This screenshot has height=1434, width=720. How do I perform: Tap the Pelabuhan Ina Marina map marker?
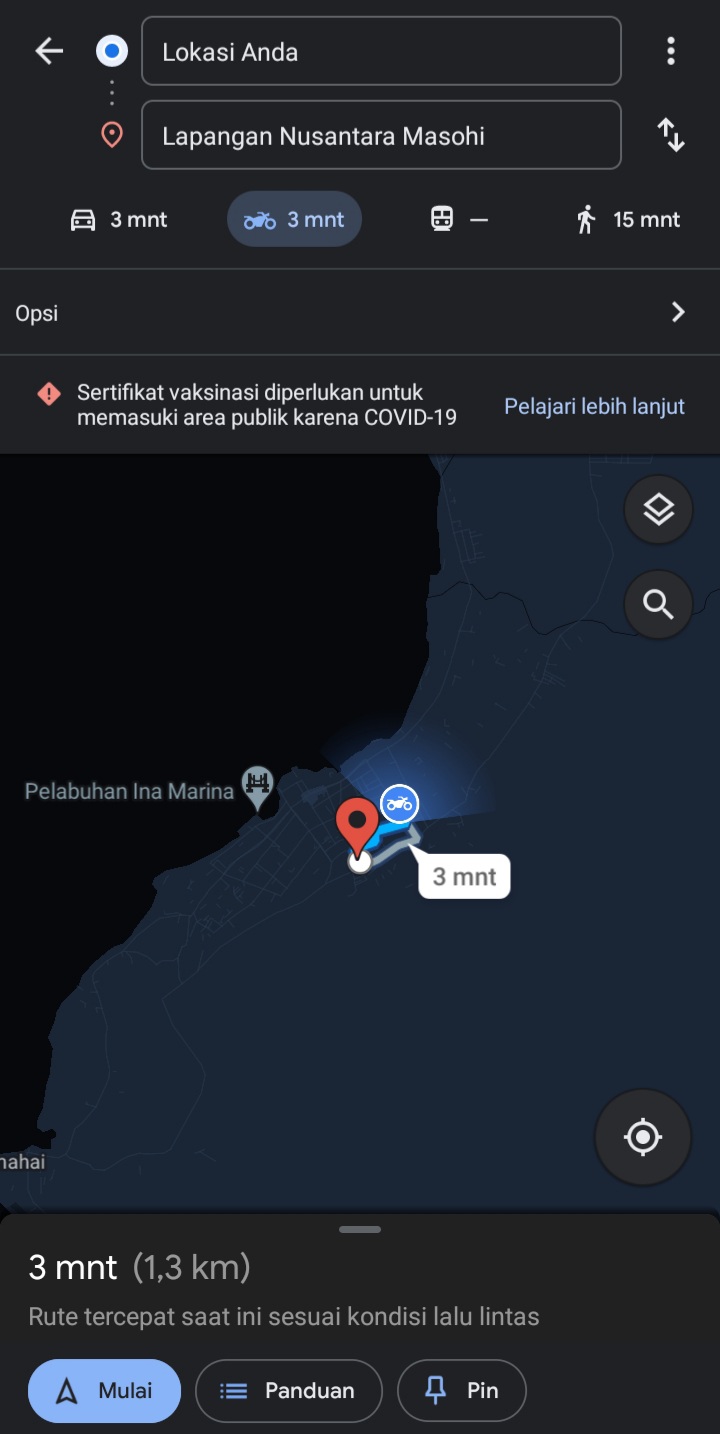pyautogui.click(x=258, y=787)
